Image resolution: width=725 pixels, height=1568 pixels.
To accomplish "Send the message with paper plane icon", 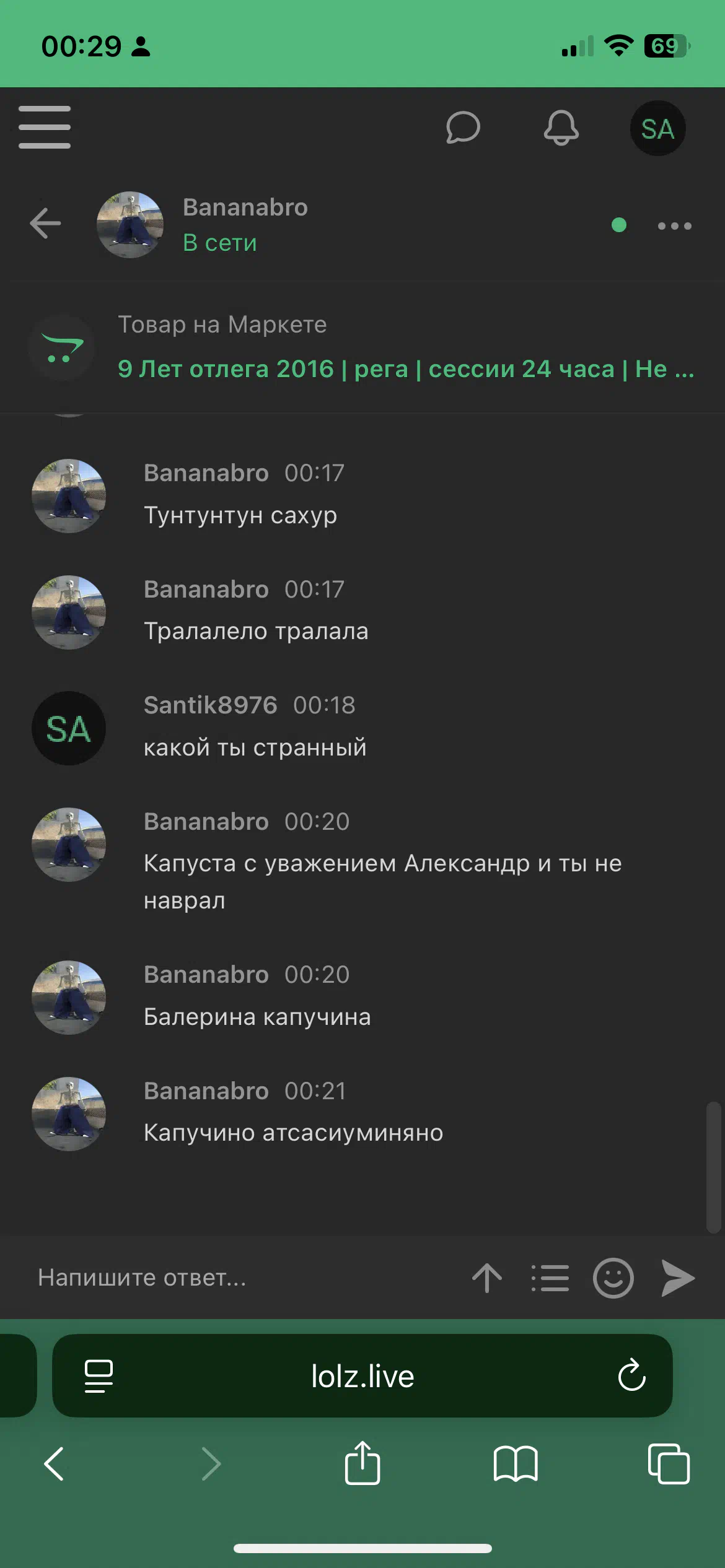I will (x=678, y=1278).
